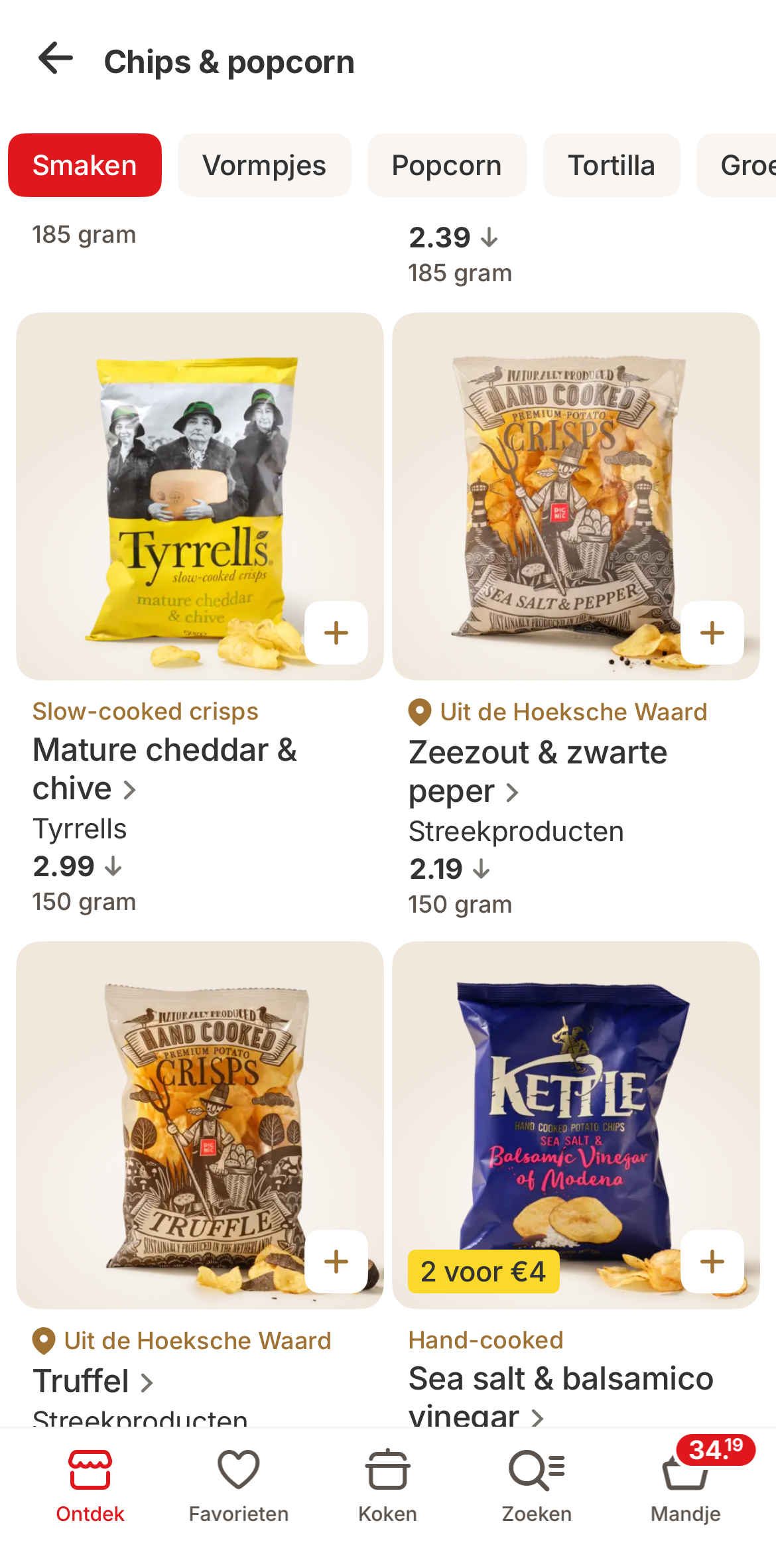Image resolution: width=776 pixels, height=1568 pixels.
Task: Go to the Koken tab
Action: click(x=387, y=1486)
